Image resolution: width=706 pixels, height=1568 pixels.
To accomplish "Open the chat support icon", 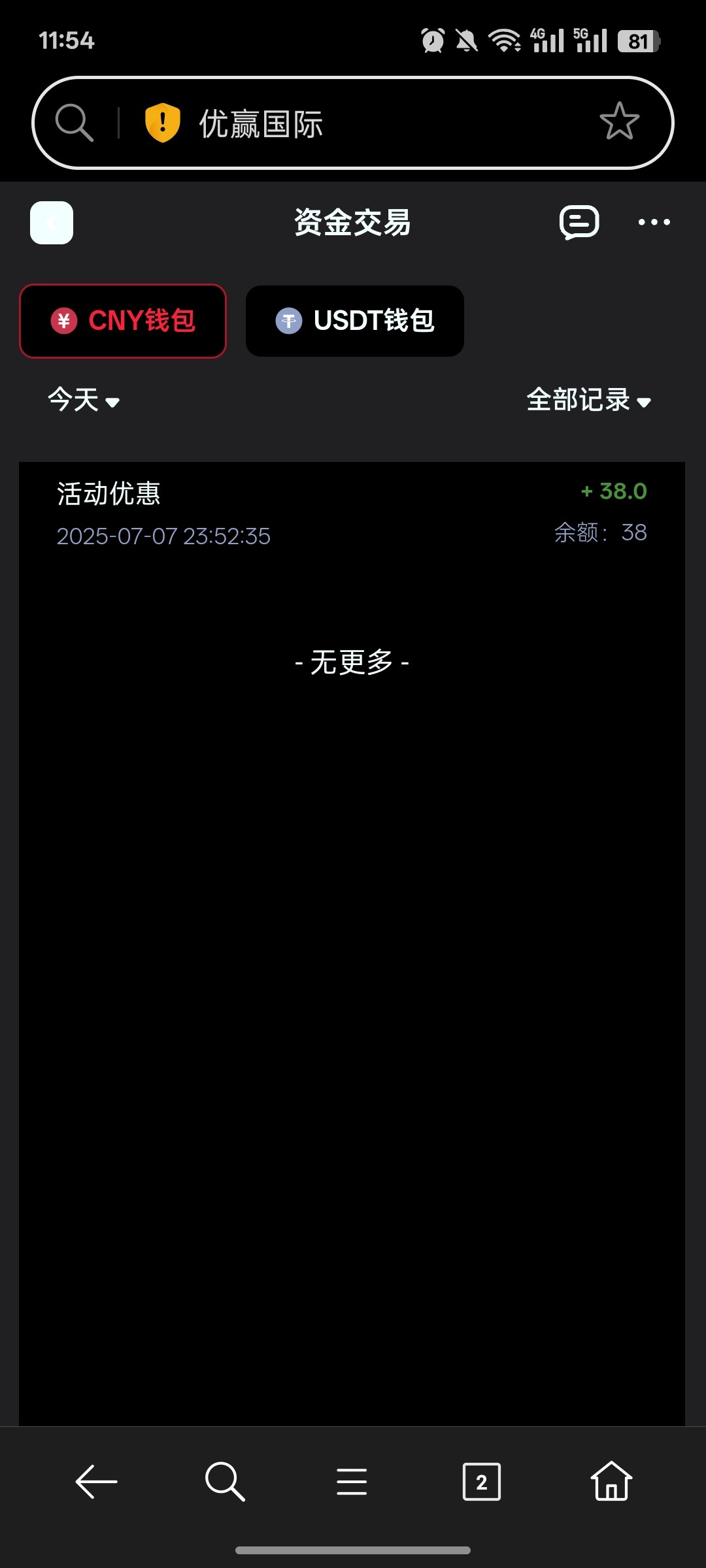I will (x=578, y=222).
